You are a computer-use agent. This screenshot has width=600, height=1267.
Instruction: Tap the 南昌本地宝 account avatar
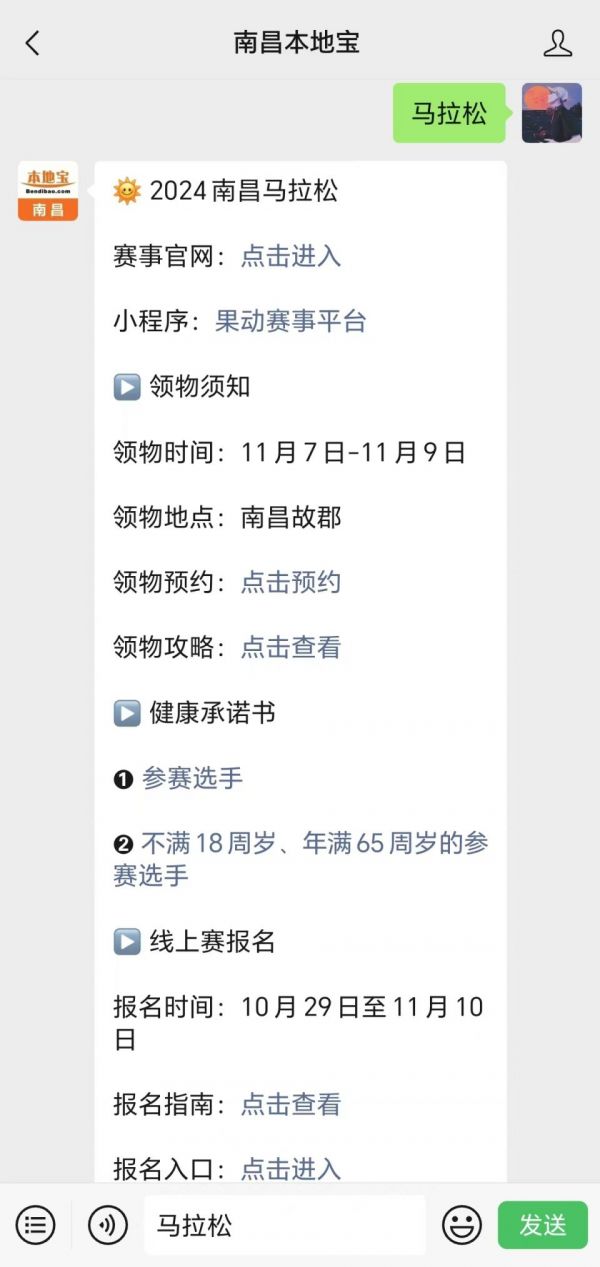tap(48, 191)
